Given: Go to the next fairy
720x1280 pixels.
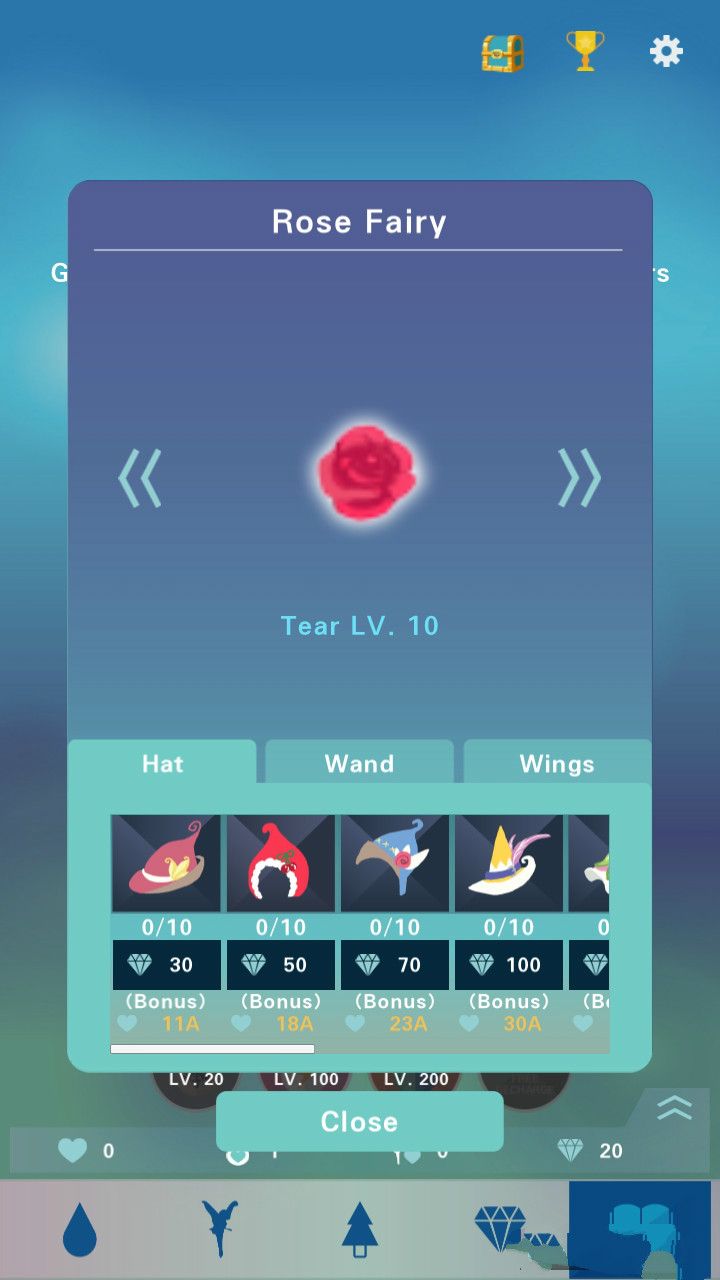Looking at the screenshot, I should [579, 477].
